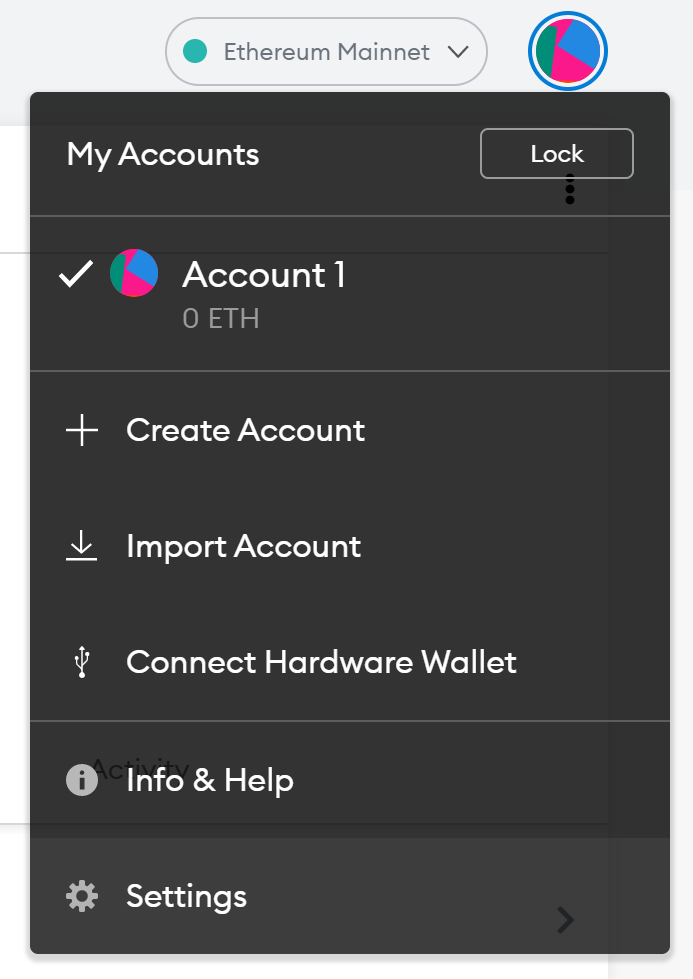Go to Settings
Screen dimensions: 693x979
(186, 896)
